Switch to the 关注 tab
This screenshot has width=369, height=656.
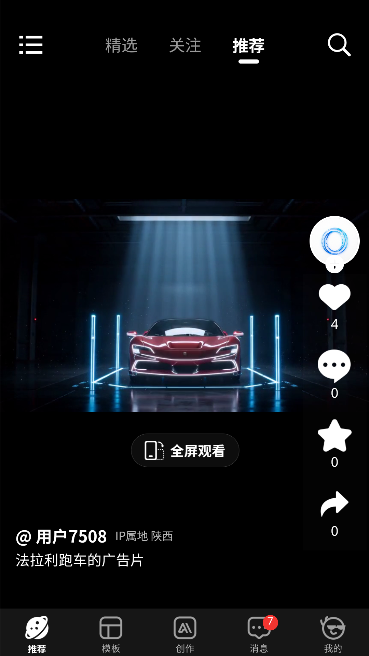[185, 46]
